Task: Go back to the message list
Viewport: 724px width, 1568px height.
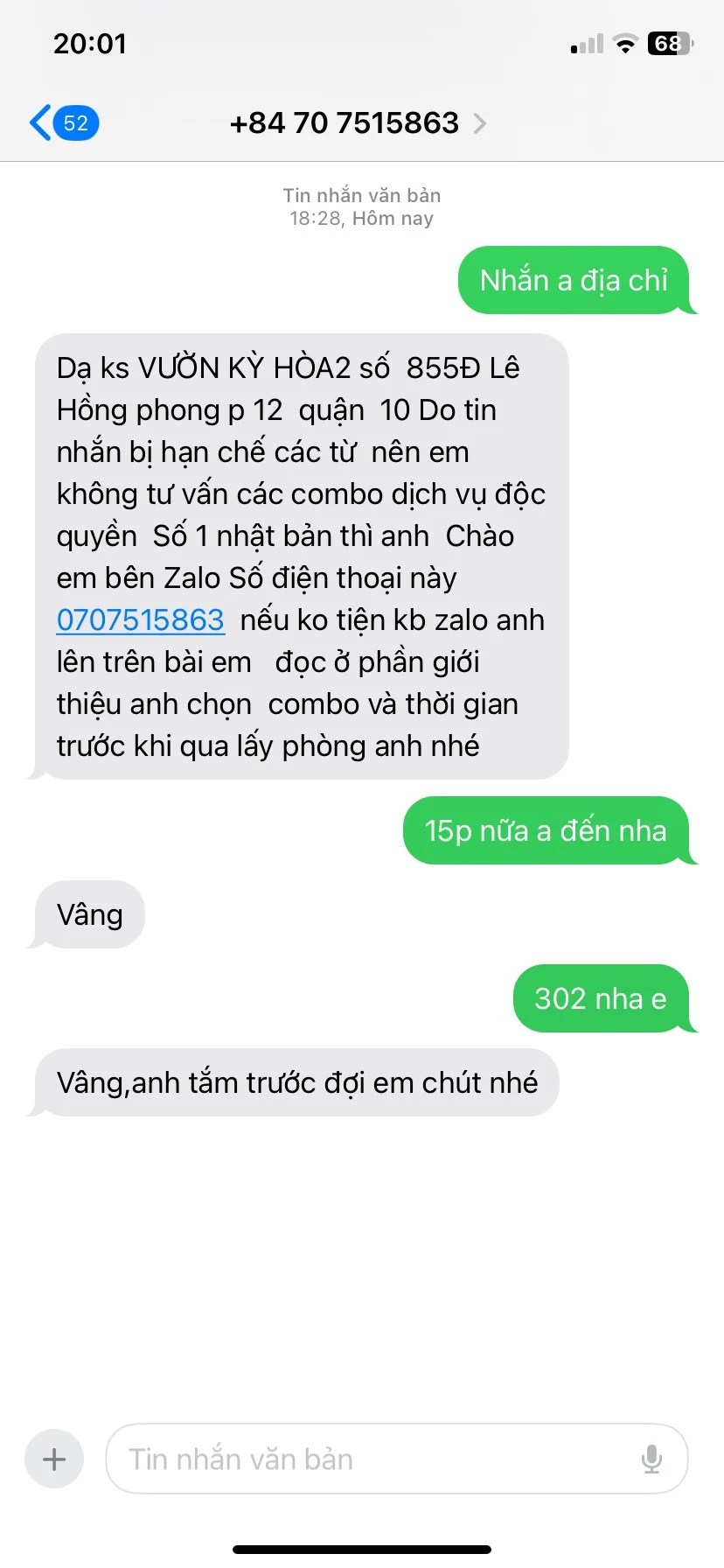Action: coord(61,122)
